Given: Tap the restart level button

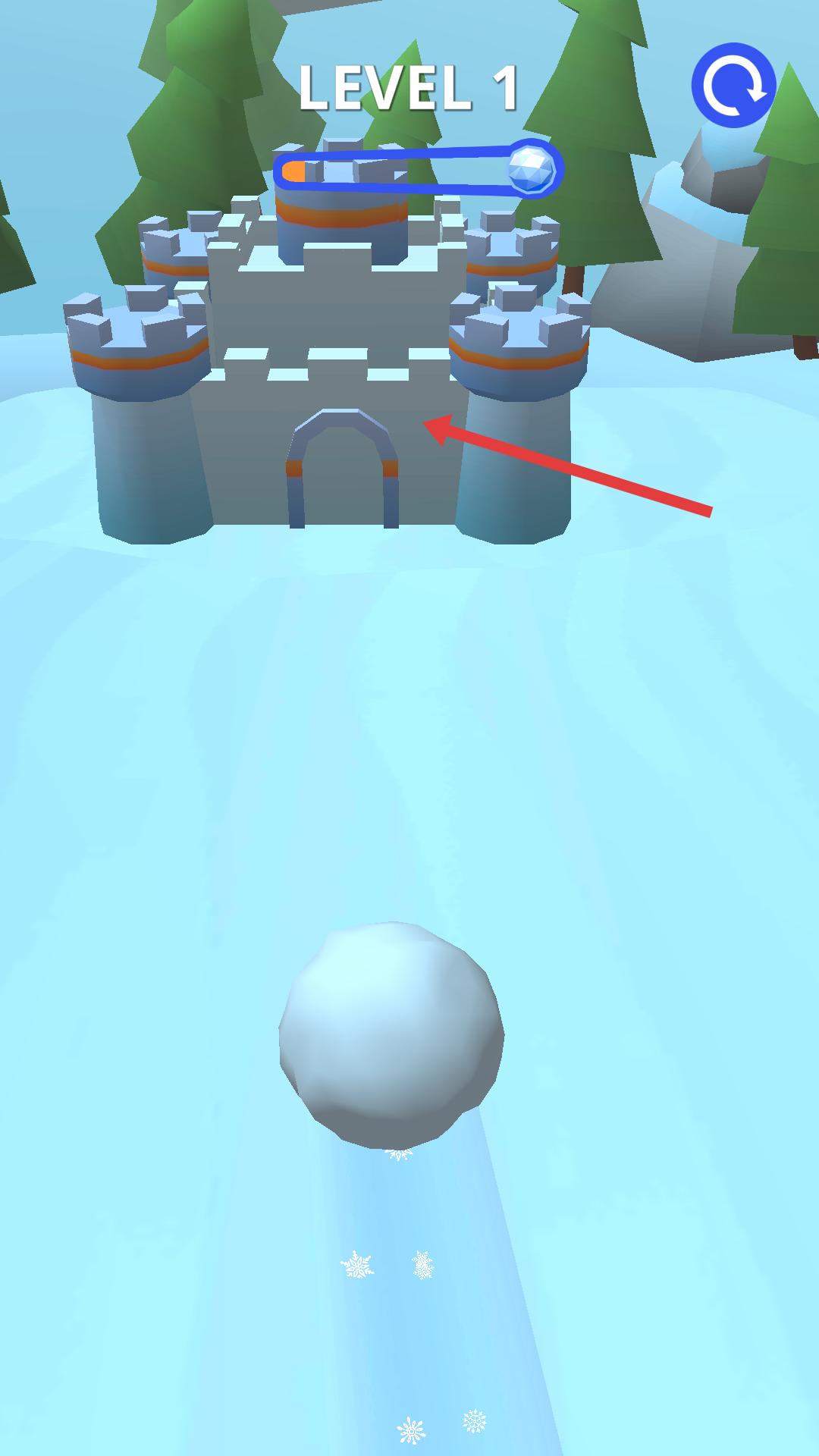Looking at the screenshot, I should [733, 86].
